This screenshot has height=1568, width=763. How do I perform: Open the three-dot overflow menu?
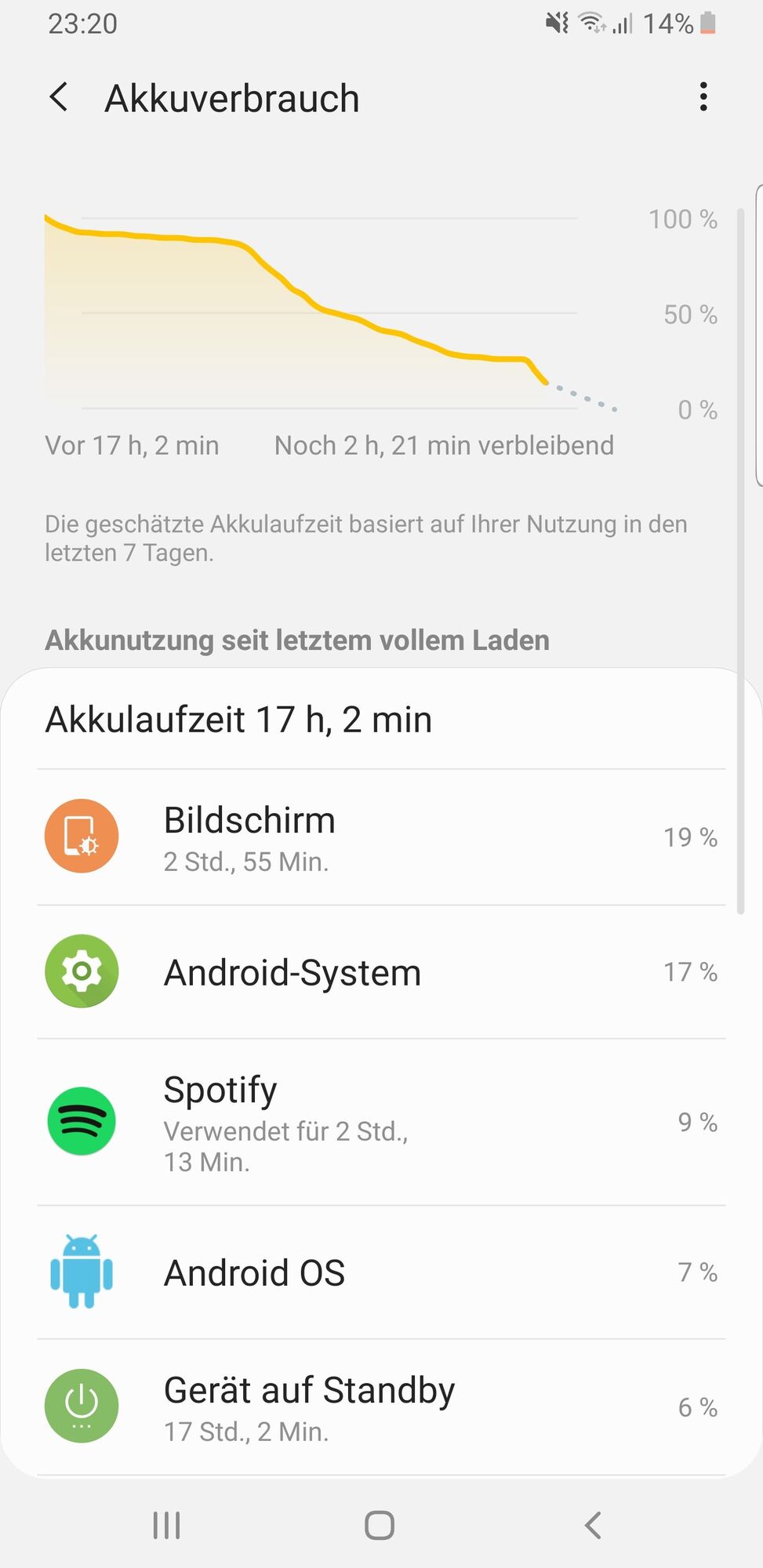(703, 97)
